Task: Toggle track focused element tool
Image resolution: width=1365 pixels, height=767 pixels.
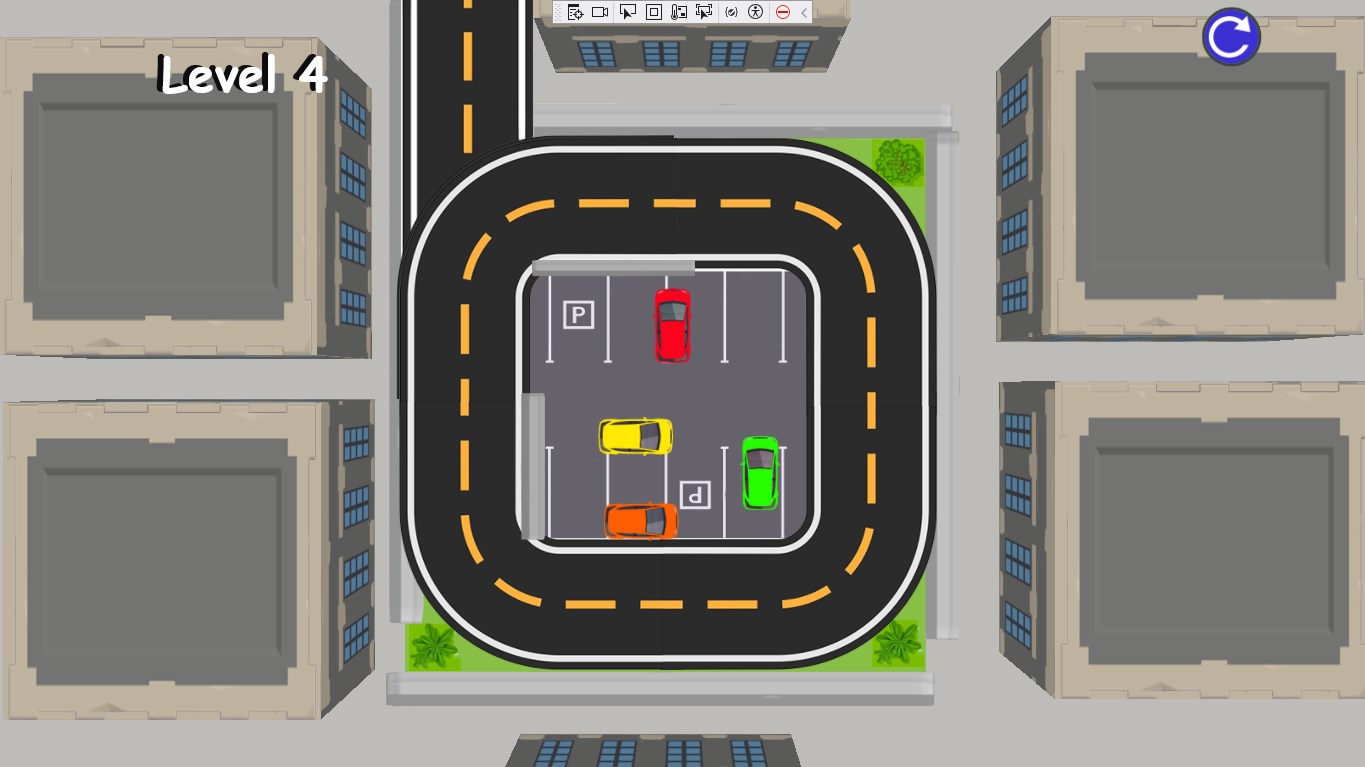Action: pos(704,12)
